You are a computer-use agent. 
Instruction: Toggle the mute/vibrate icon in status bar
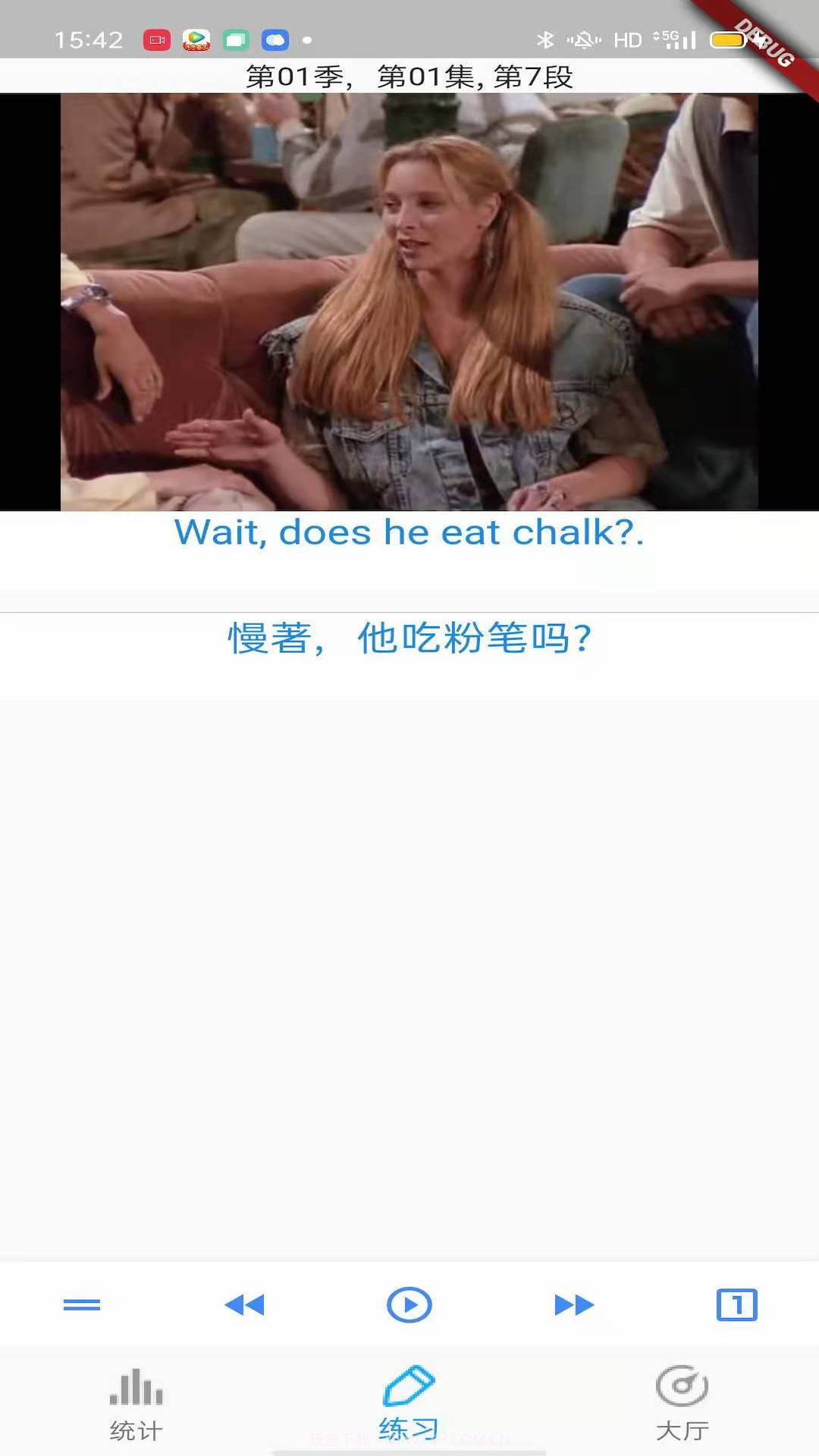[x=582, y=39]
